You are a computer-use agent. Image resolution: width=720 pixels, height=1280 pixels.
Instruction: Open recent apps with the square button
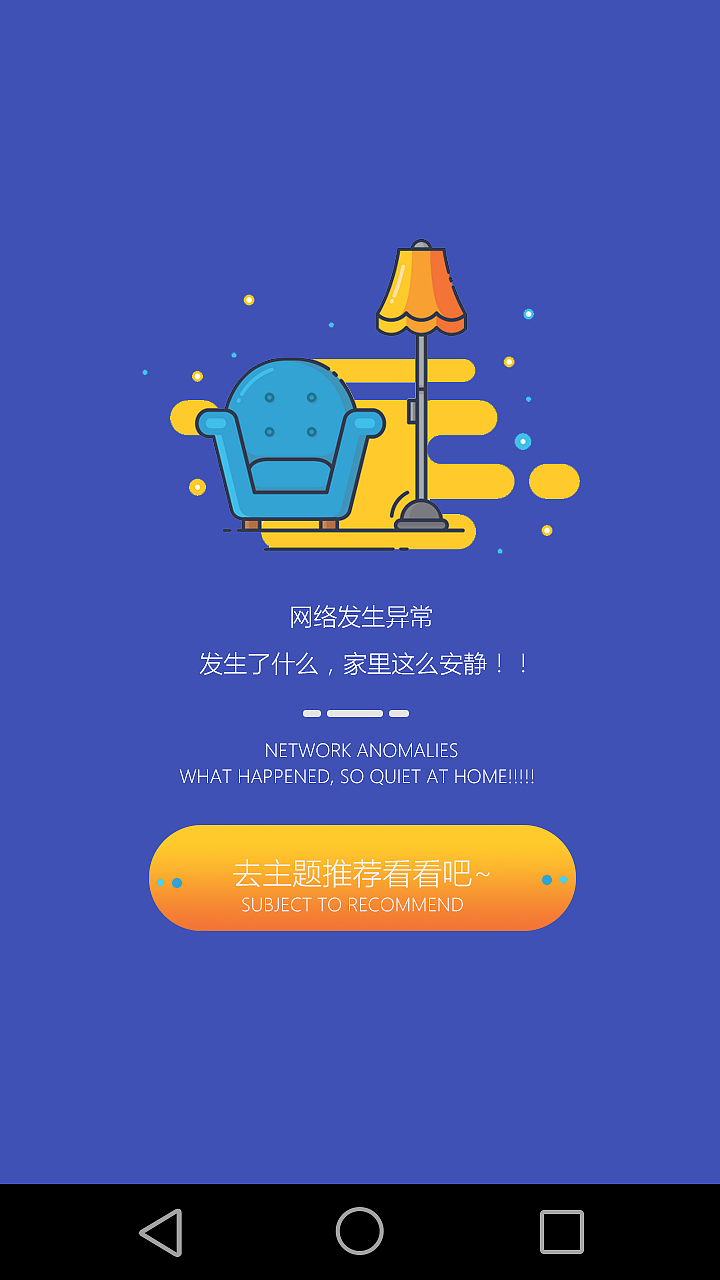pyautogui.click(x=561, y=1232)
